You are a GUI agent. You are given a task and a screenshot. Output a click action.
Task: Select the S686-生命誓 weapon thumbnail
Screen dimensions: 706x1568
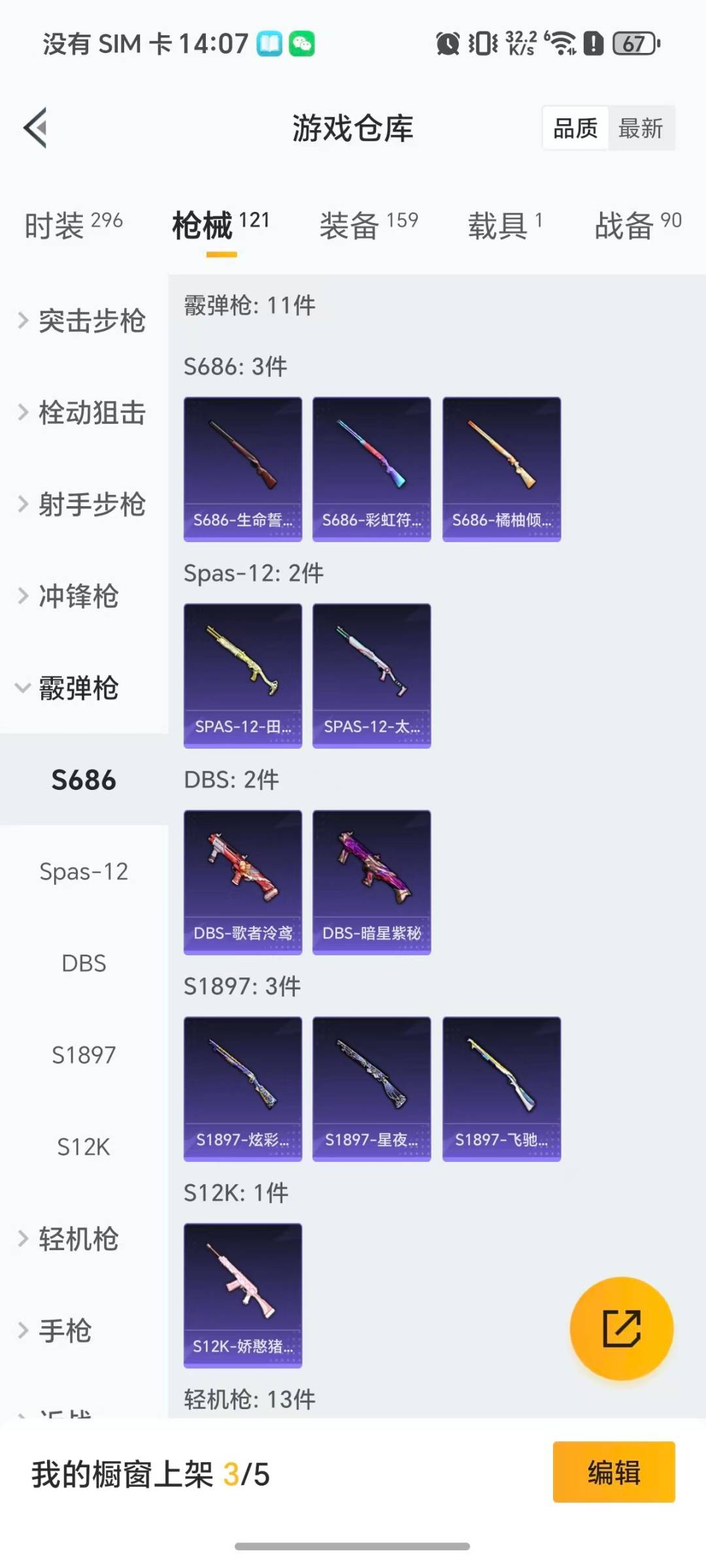click(243, 468)
